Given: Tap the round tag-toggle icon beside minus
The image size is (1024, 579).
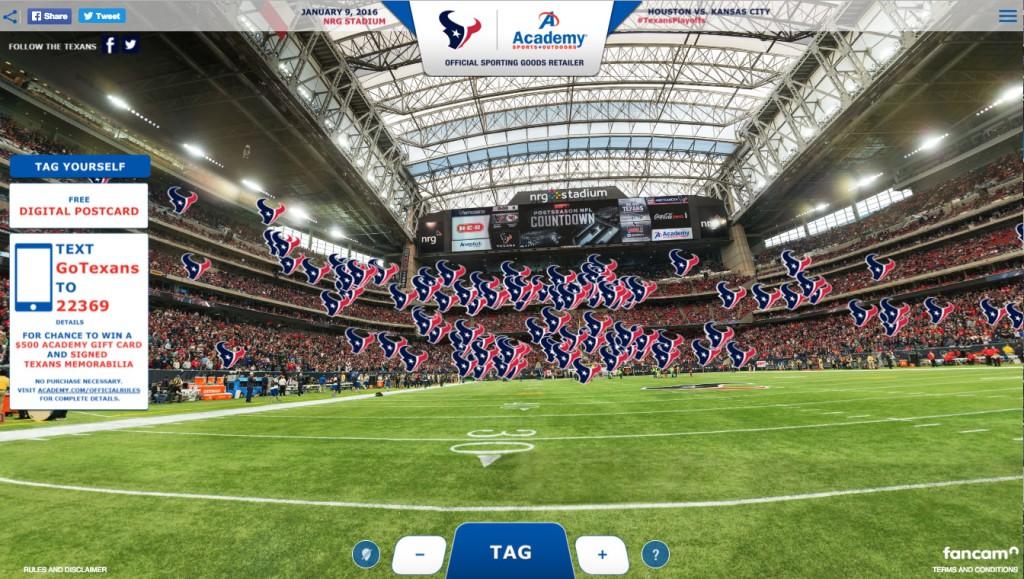Looking at the screenshot, I should 366,554.
